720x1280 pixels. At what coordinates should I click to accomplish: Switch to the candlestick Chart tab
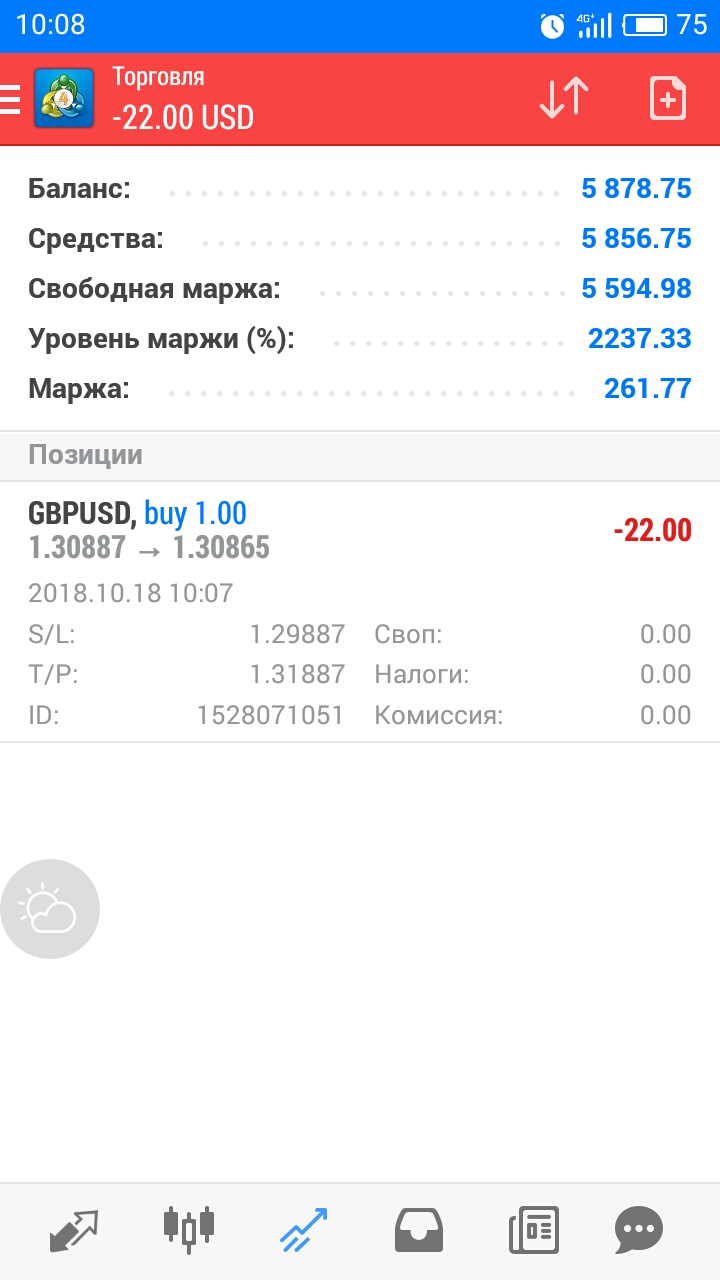(189, 1228)
